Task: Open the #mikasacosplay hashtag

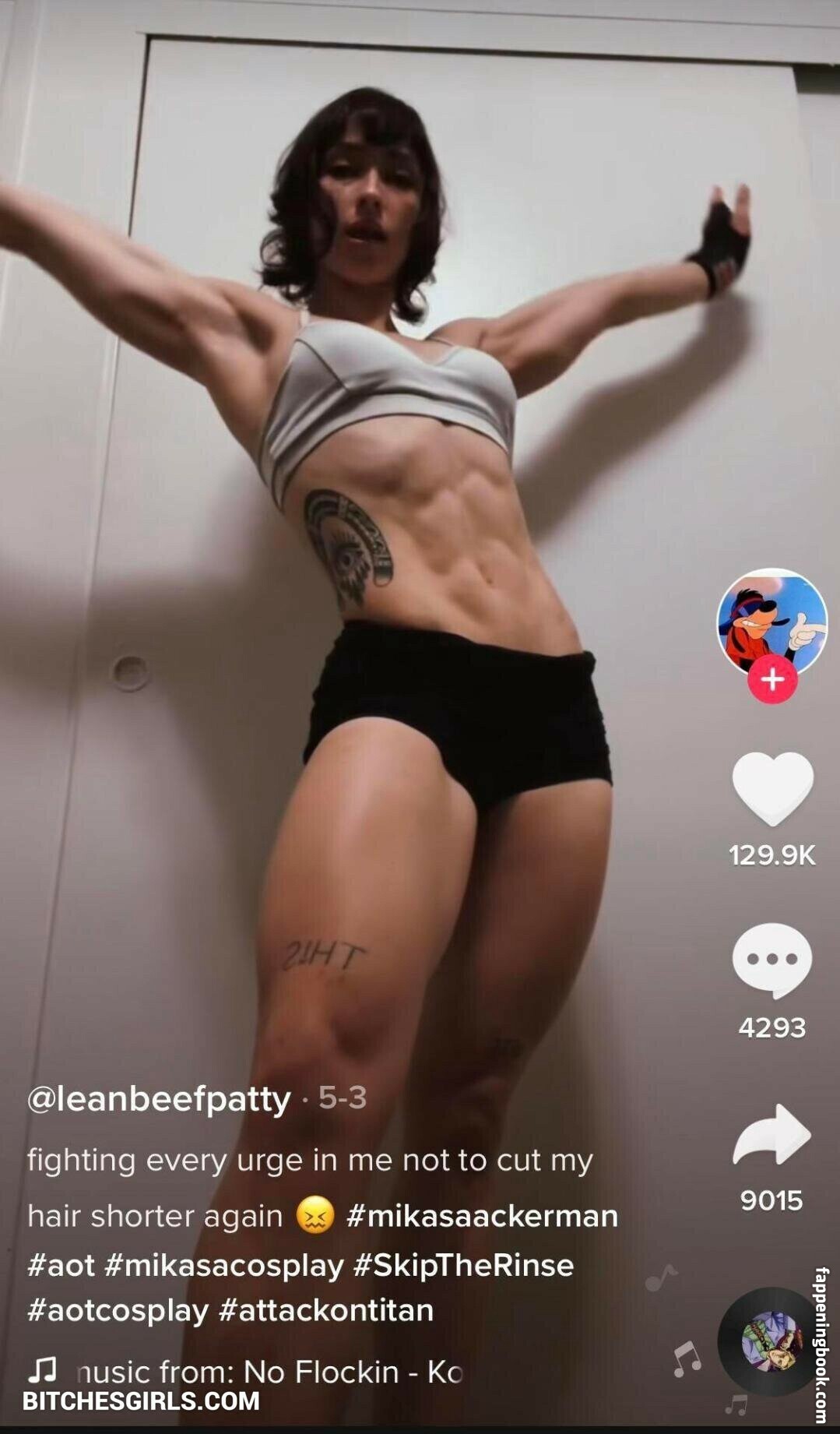Action: 223,1265
